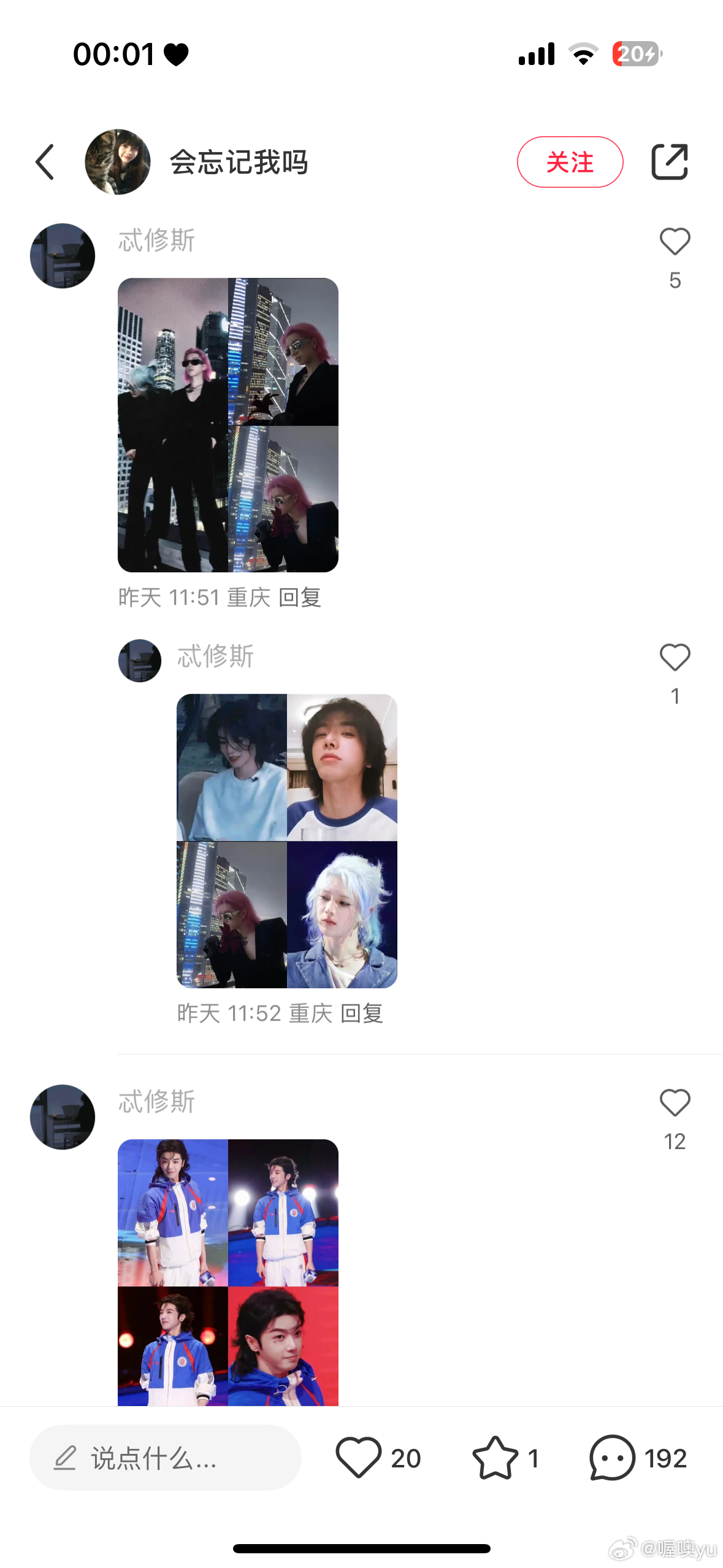Like the post showing 20 likes
Viewport: 723px width, 1568px height.
pyautogui.click(x=359, y=1458)
